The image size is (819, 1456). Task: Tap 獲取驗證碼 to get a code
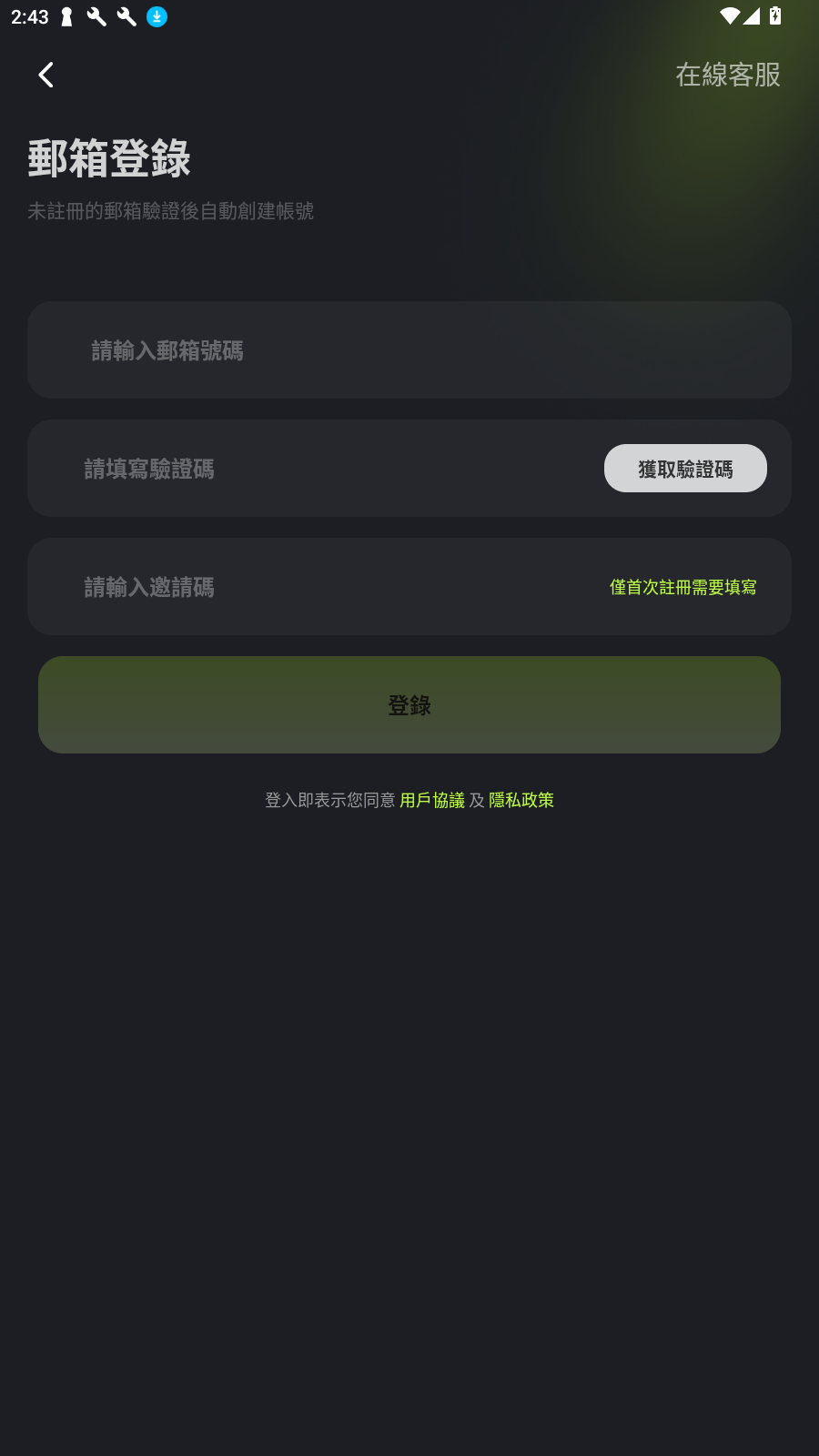tap(685, 469)
